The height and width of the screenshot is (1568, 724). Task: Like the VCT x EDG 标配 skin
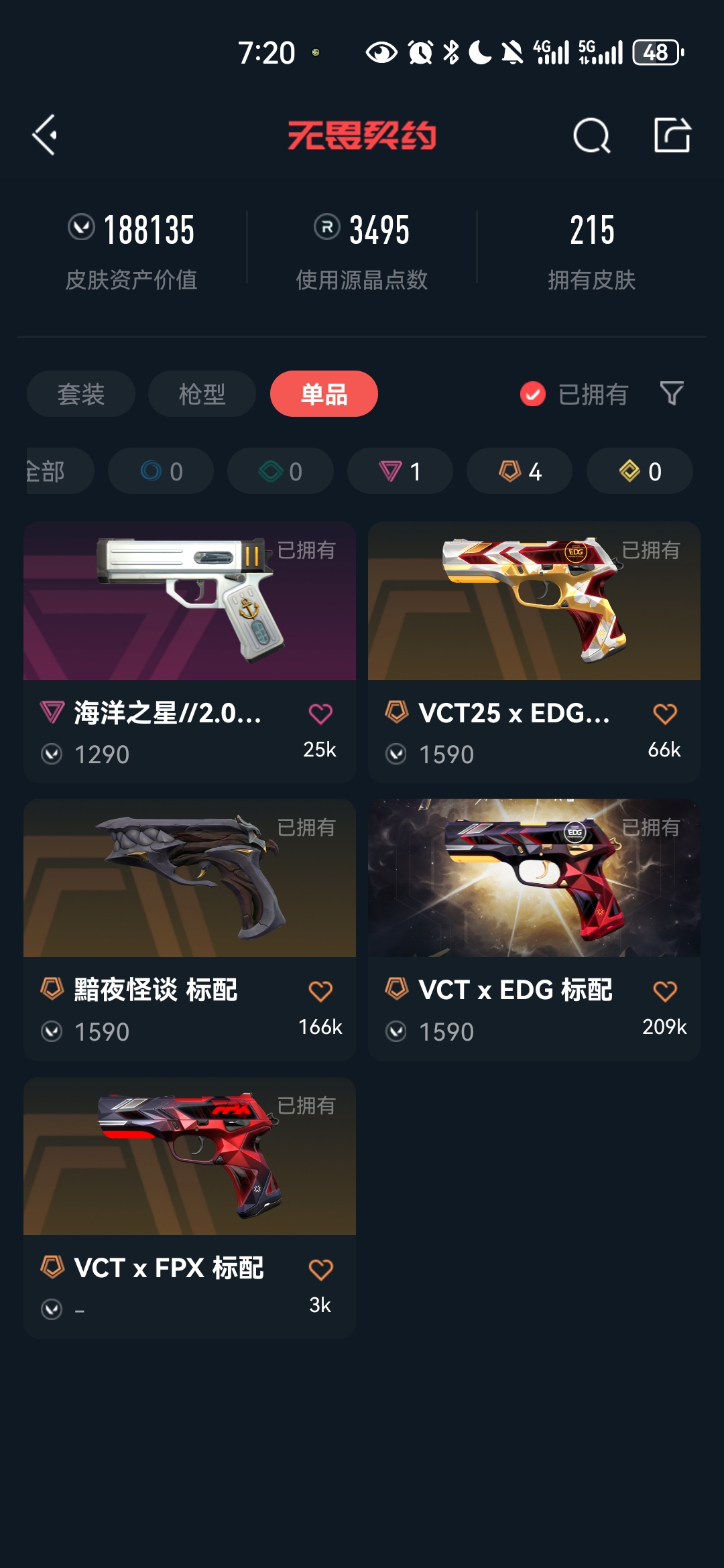click(664, 991)
